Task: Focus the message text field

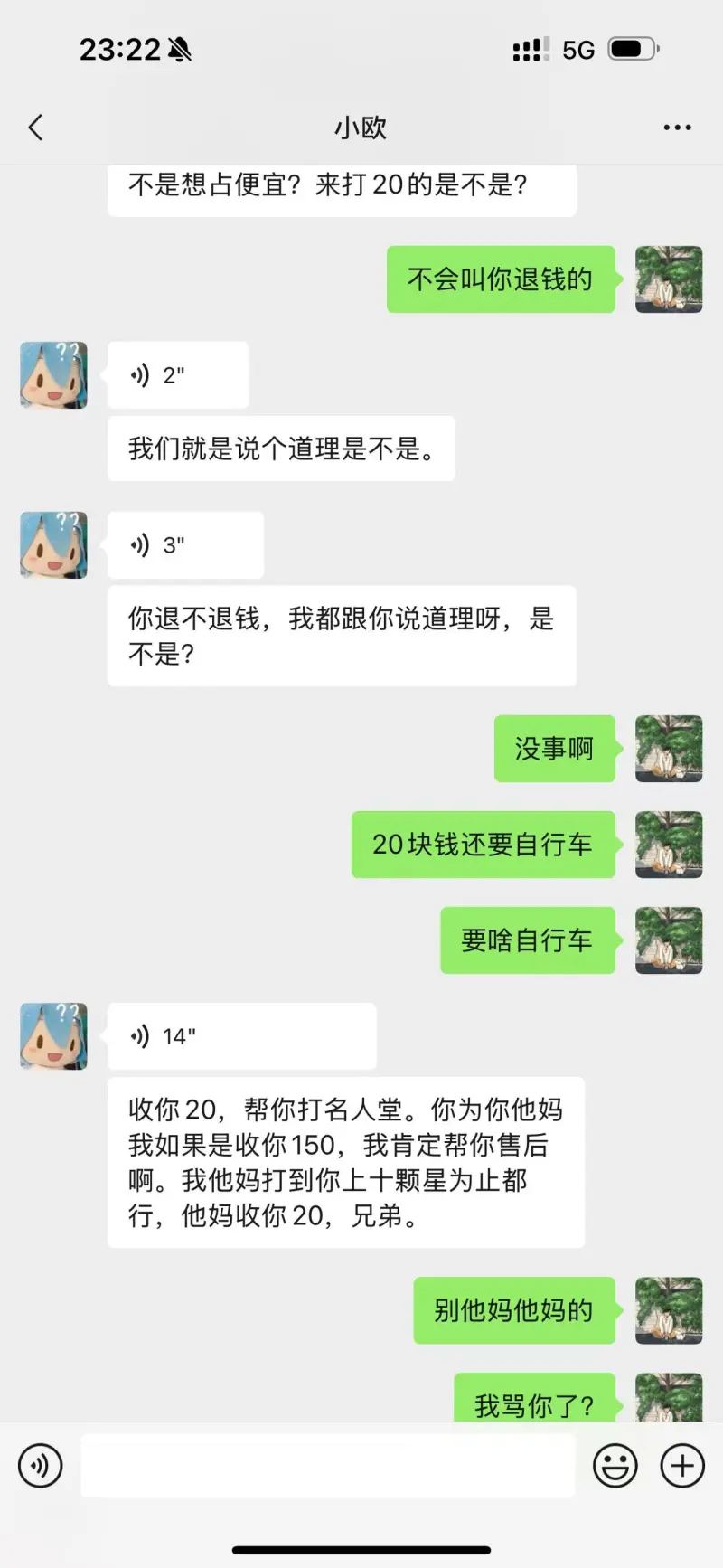Action: click(327, 1466)
